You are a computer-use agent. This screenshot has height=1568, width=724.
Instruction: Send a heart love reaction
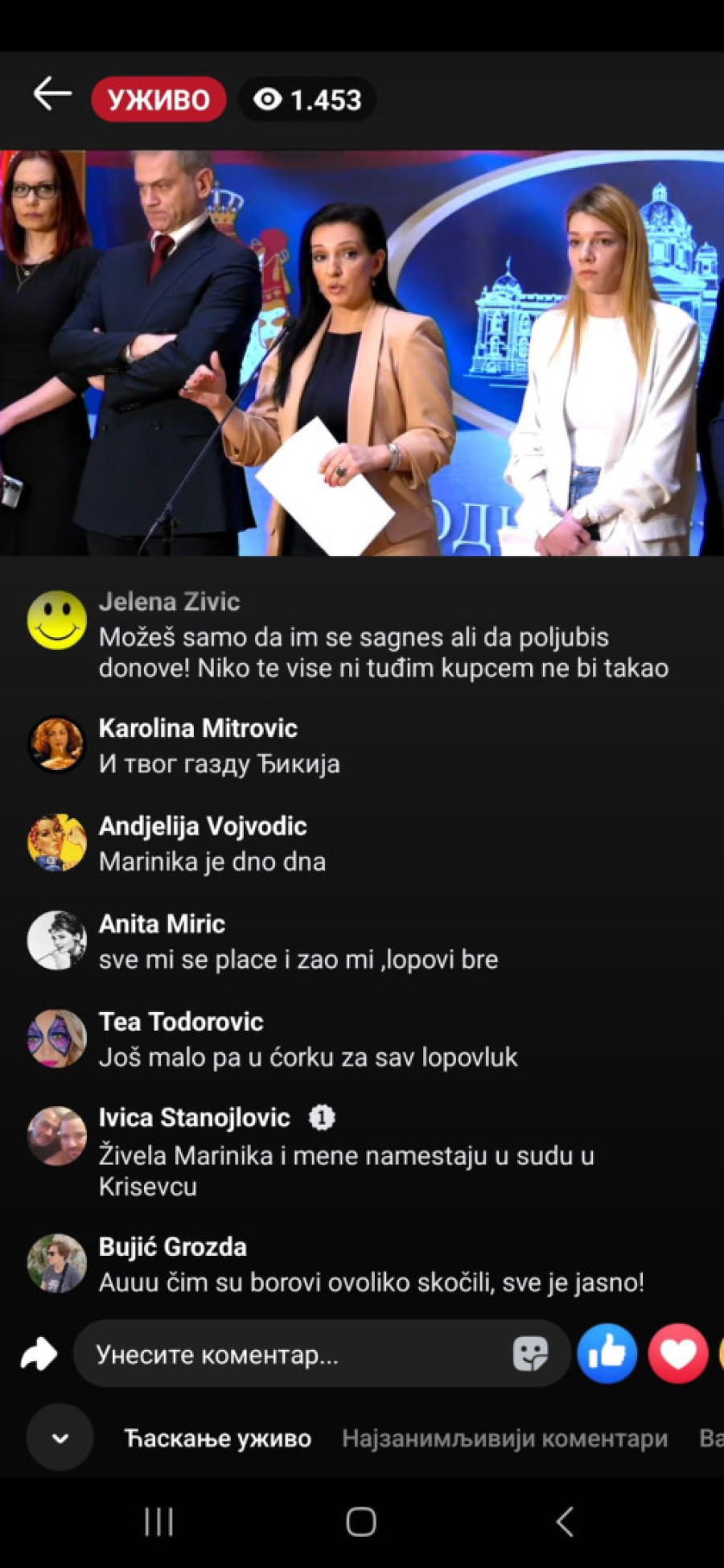click(677, 1353)
